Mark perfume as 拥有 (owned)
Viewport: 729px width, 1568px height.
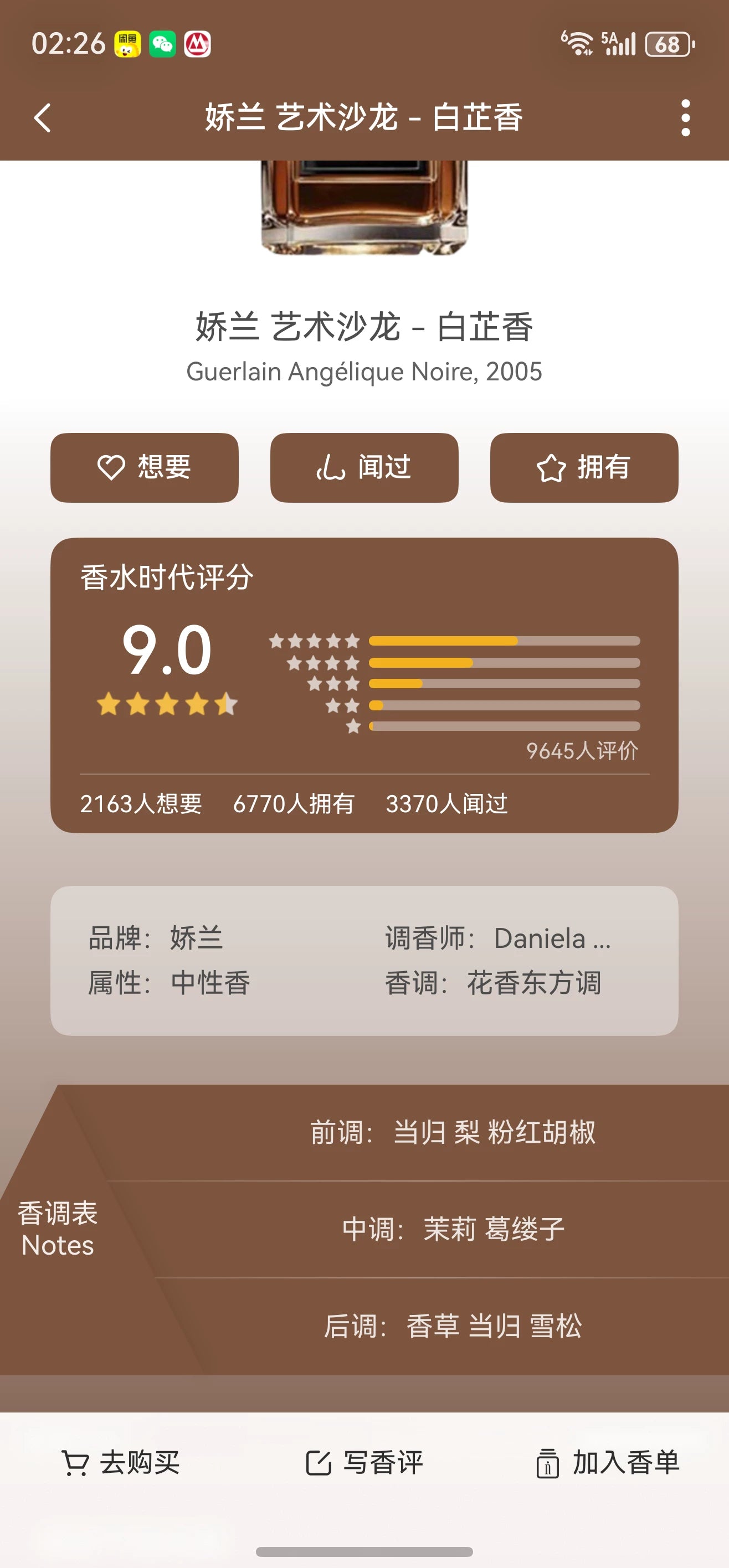(583, 467)
